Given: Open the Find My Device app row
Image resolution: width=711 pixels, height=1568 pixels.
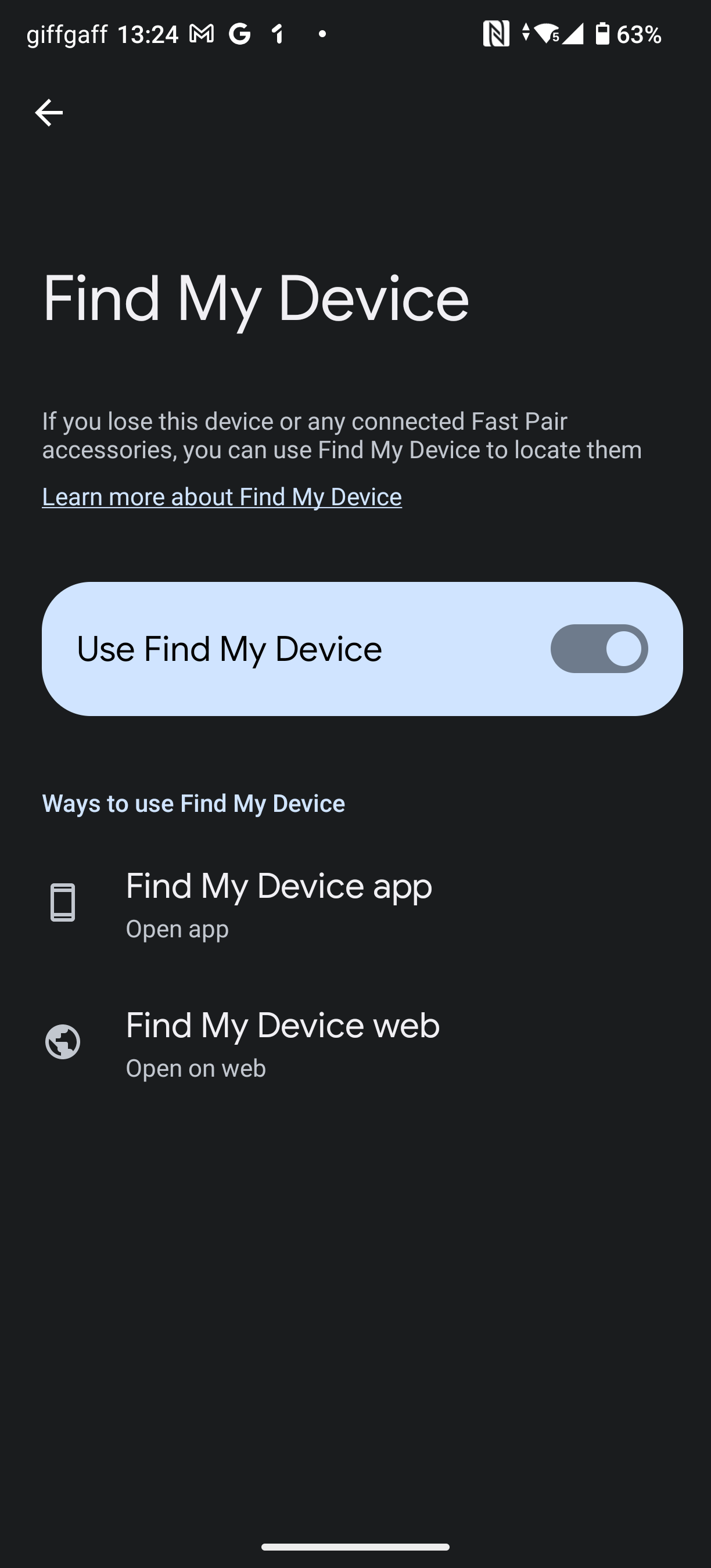Looking at the screenshot, I should 355,903.
